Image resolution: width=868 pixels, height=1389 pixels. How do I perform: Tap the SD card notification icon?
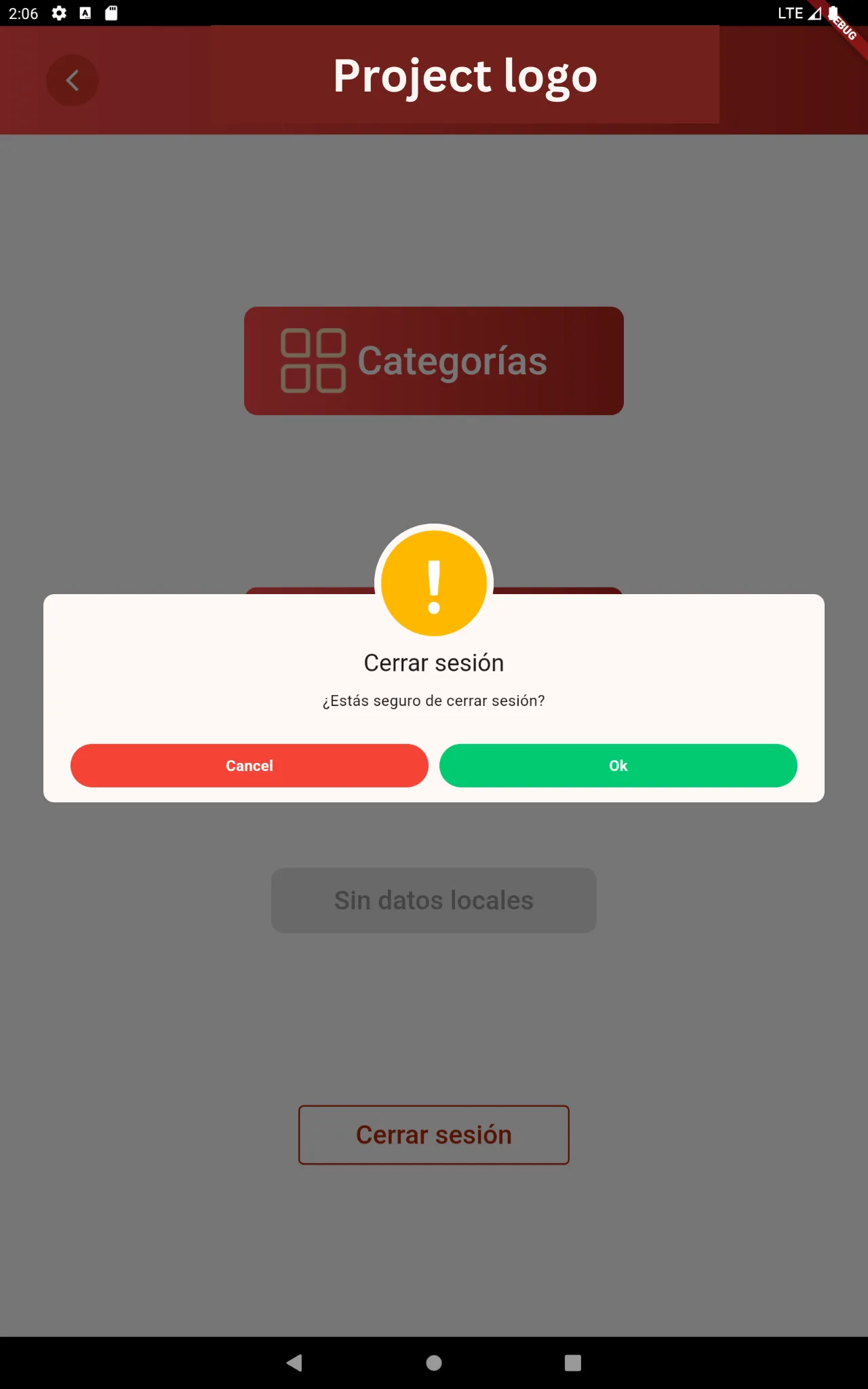tap(111, 13)
